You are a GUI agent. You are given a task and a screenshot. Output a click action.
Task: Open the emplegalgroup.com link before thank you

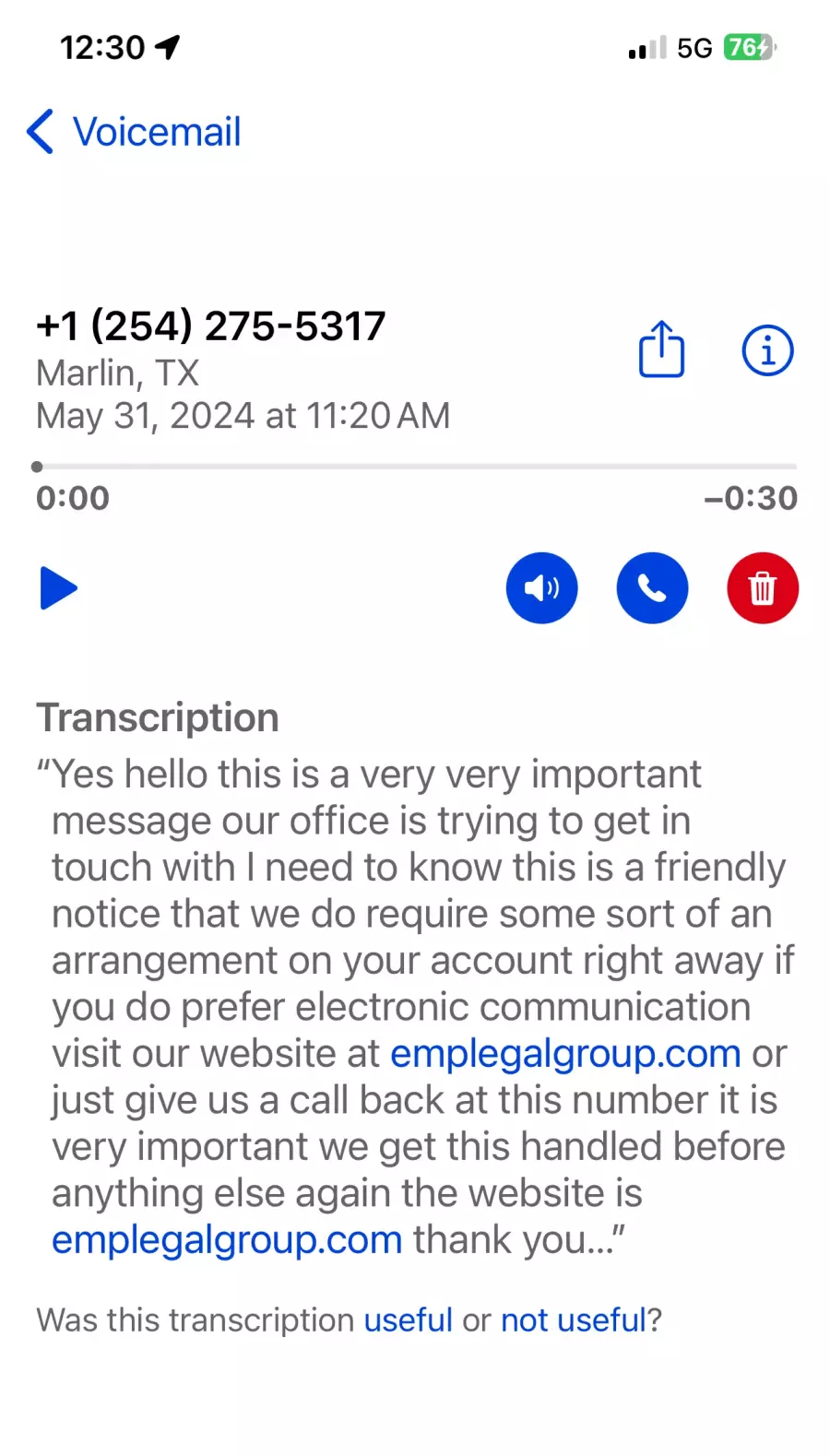[227, 1239]
